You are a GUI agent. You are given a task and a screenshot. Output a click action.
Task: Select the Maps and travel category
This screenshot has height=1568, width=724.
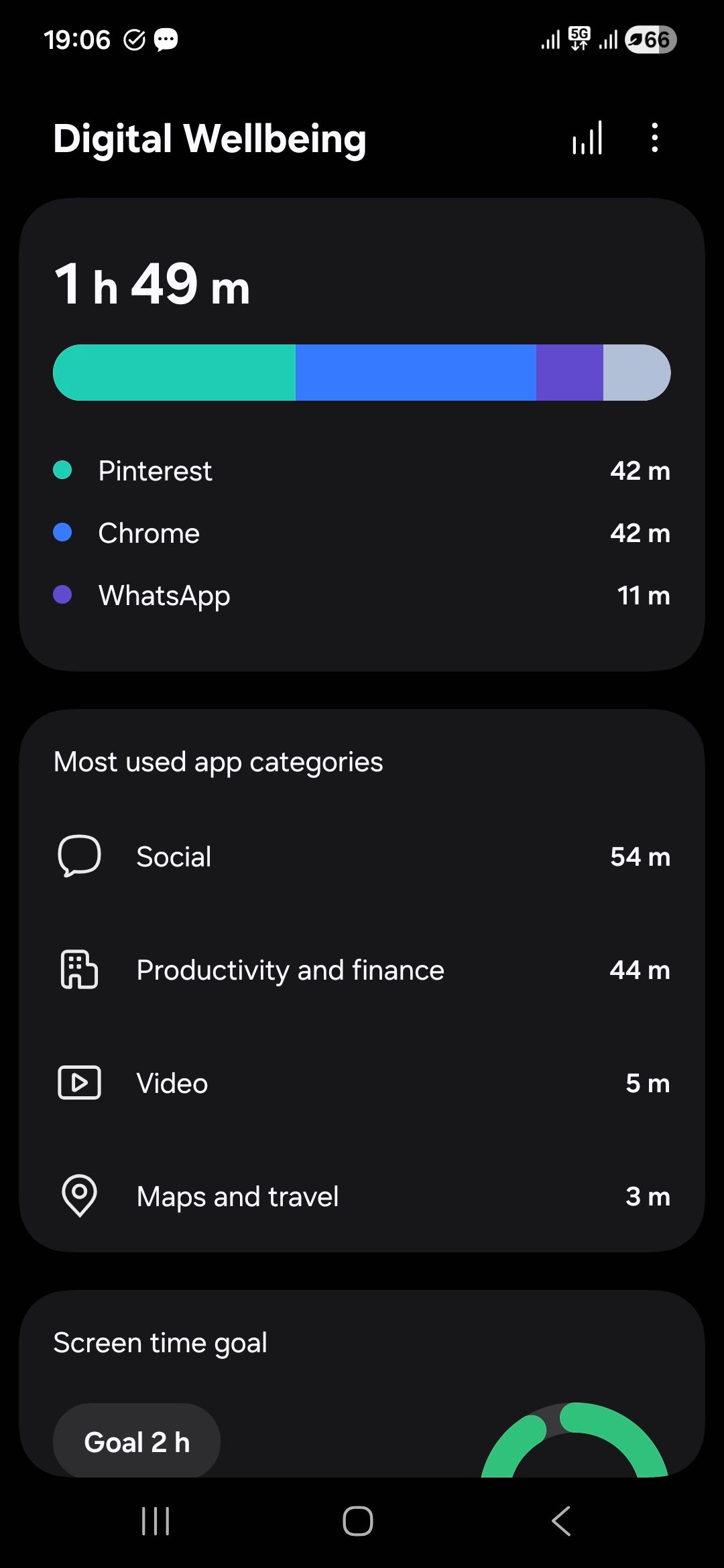coord(362,1197)
